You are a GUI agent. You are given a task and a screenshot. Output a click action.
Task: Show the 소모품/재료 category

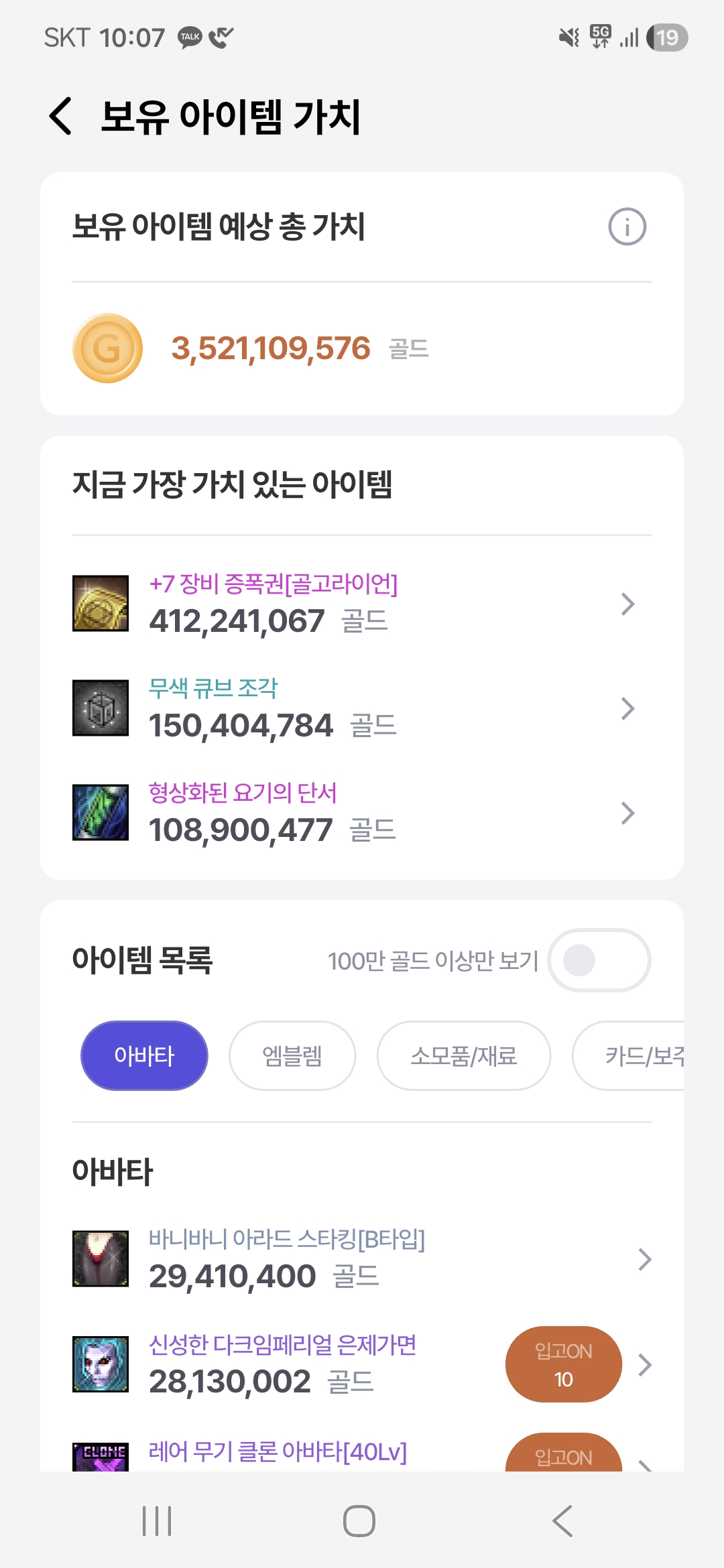coord(463,1055)
